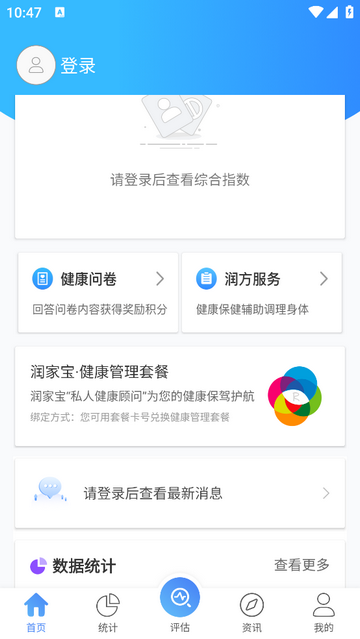
Task: Switch to the 统计 statistics tab
Action: (108, 613)
